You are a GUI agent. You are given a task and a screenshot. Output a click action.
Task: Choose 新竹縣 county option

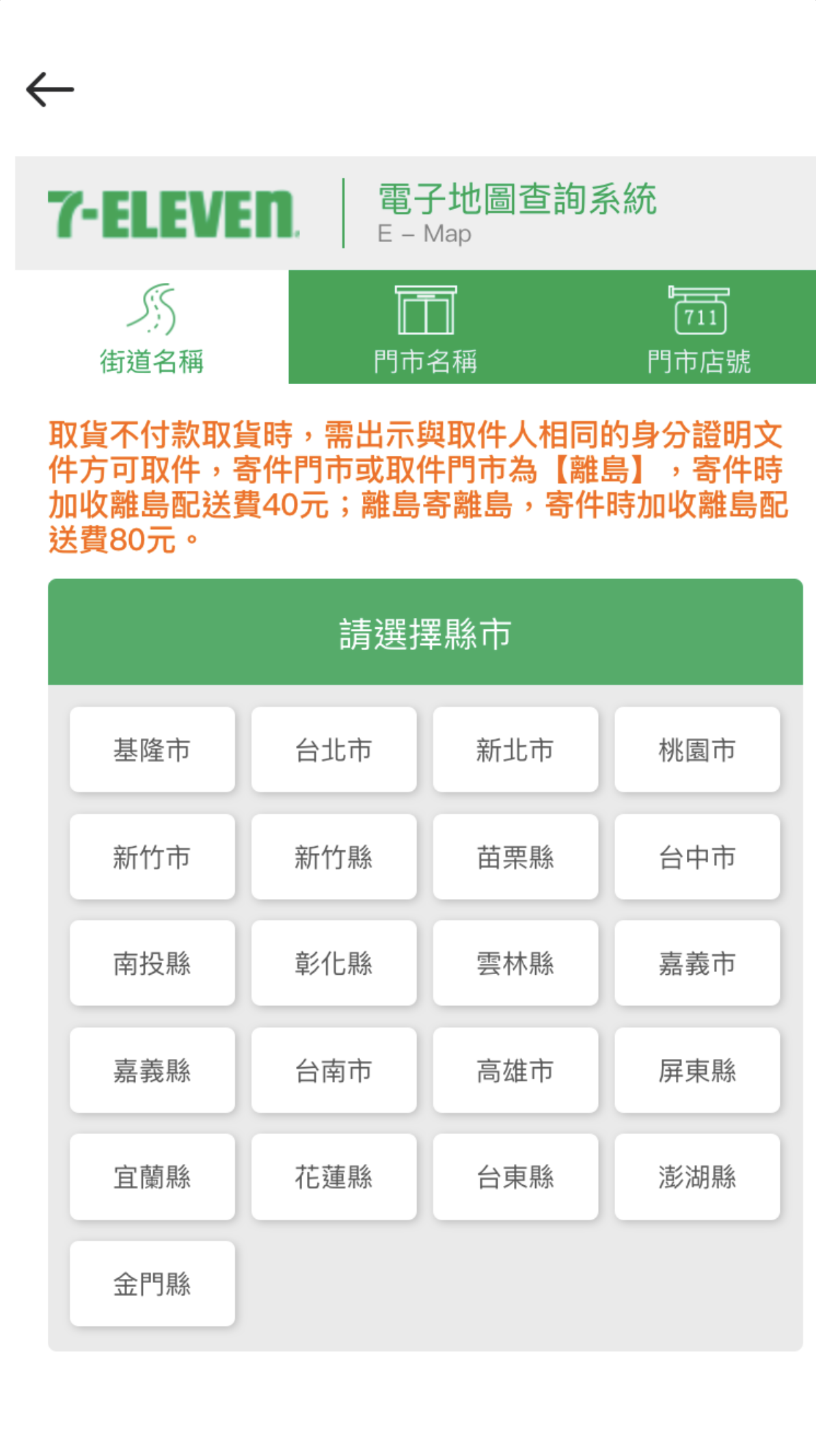(334, 857)
